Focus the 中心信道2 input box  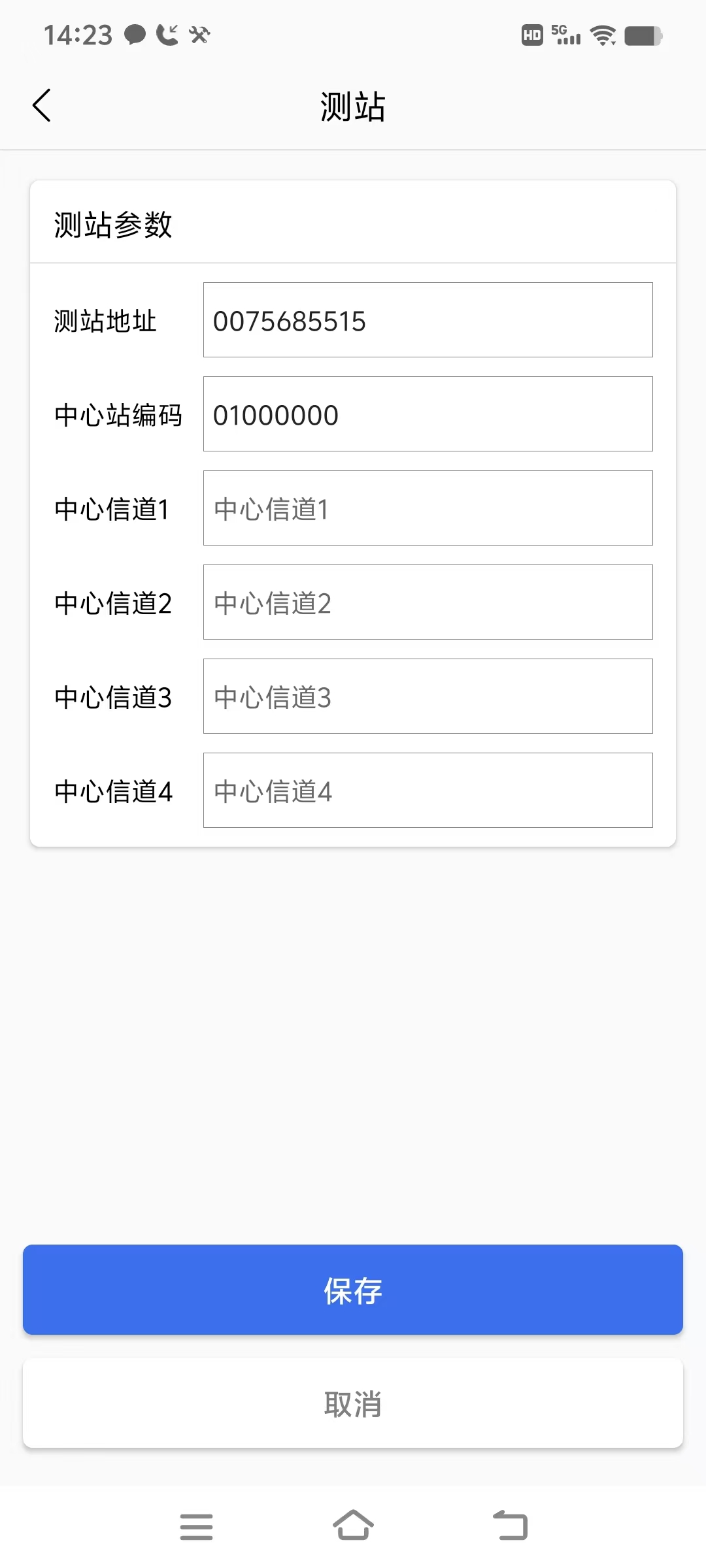pos(428,602)
